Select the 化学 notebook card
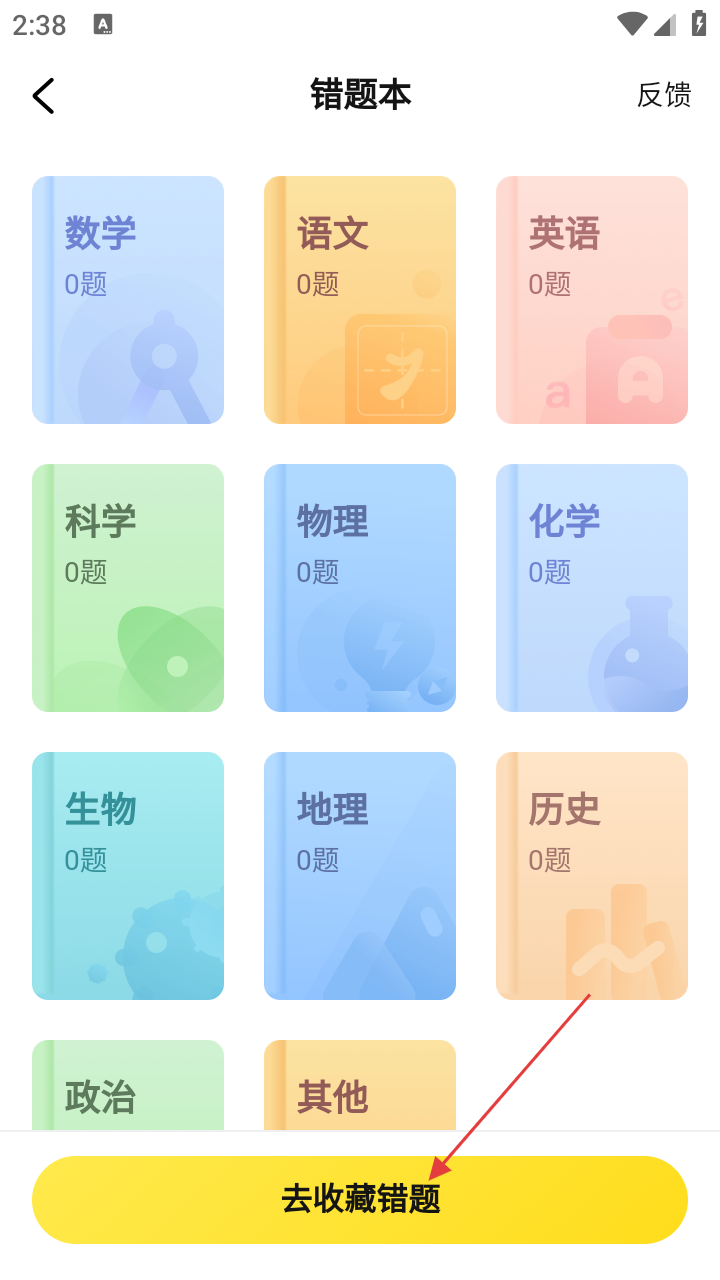The width and height of the screenshot is (720, 1280). pyautogui.click(x=592, y=588)
